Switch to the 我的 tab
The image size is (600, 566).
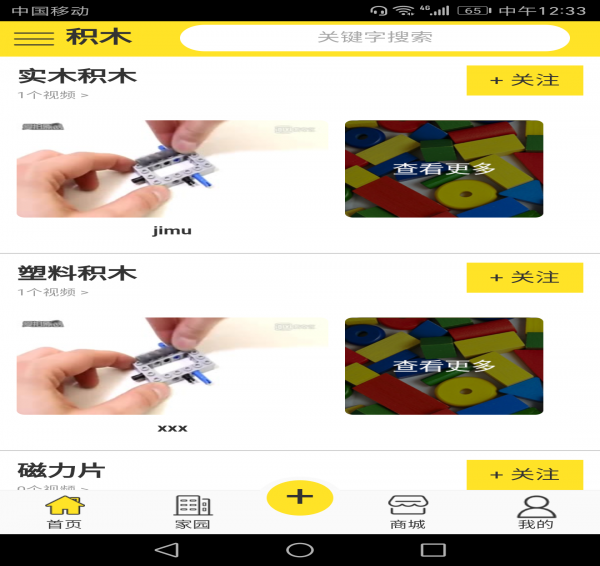pyautogui.click(x=536, y=512)
